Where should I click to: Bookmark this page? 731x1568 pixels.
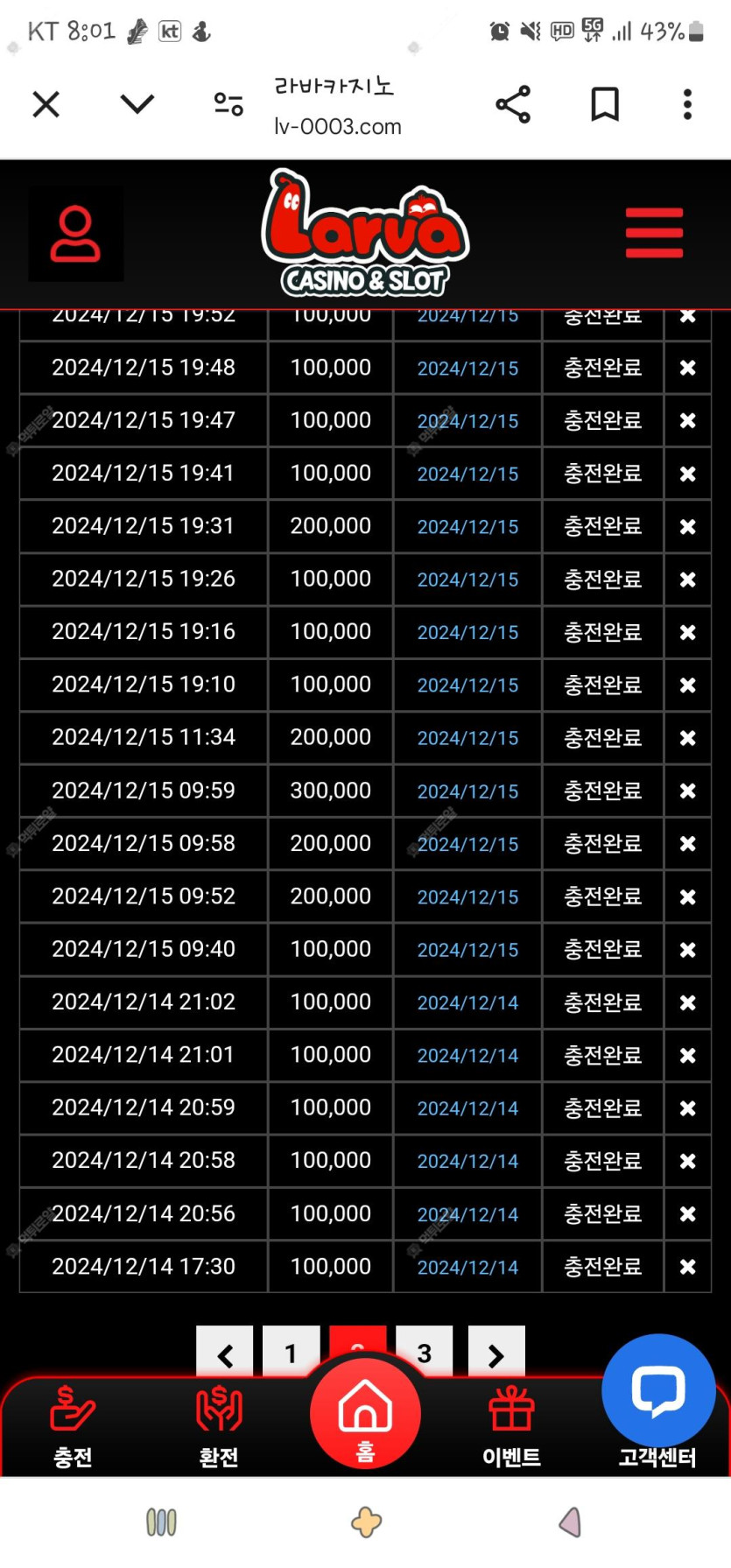coord(605,105)
